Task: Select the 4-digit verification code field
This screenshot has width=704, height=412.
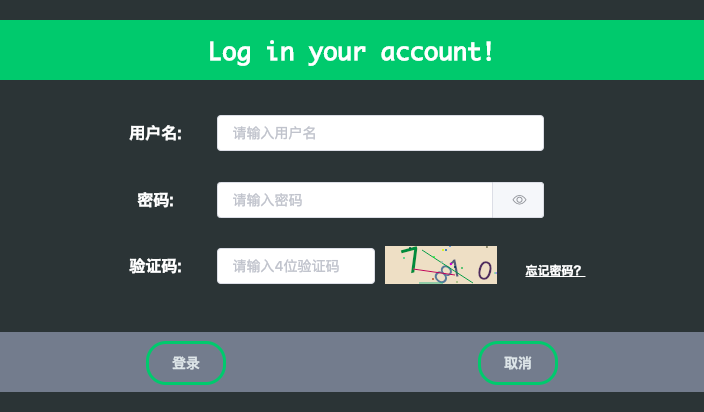Action: tap(296, 266)
